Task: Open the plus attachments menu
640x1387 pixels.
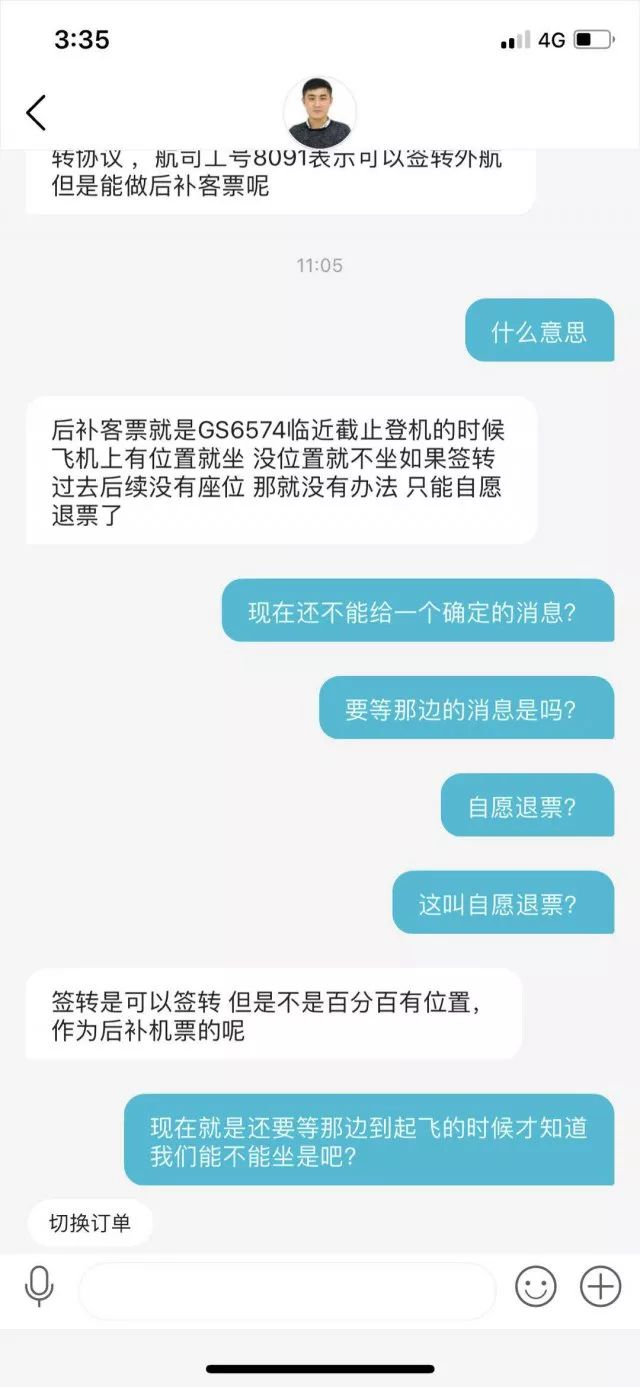Action: 601,1286
